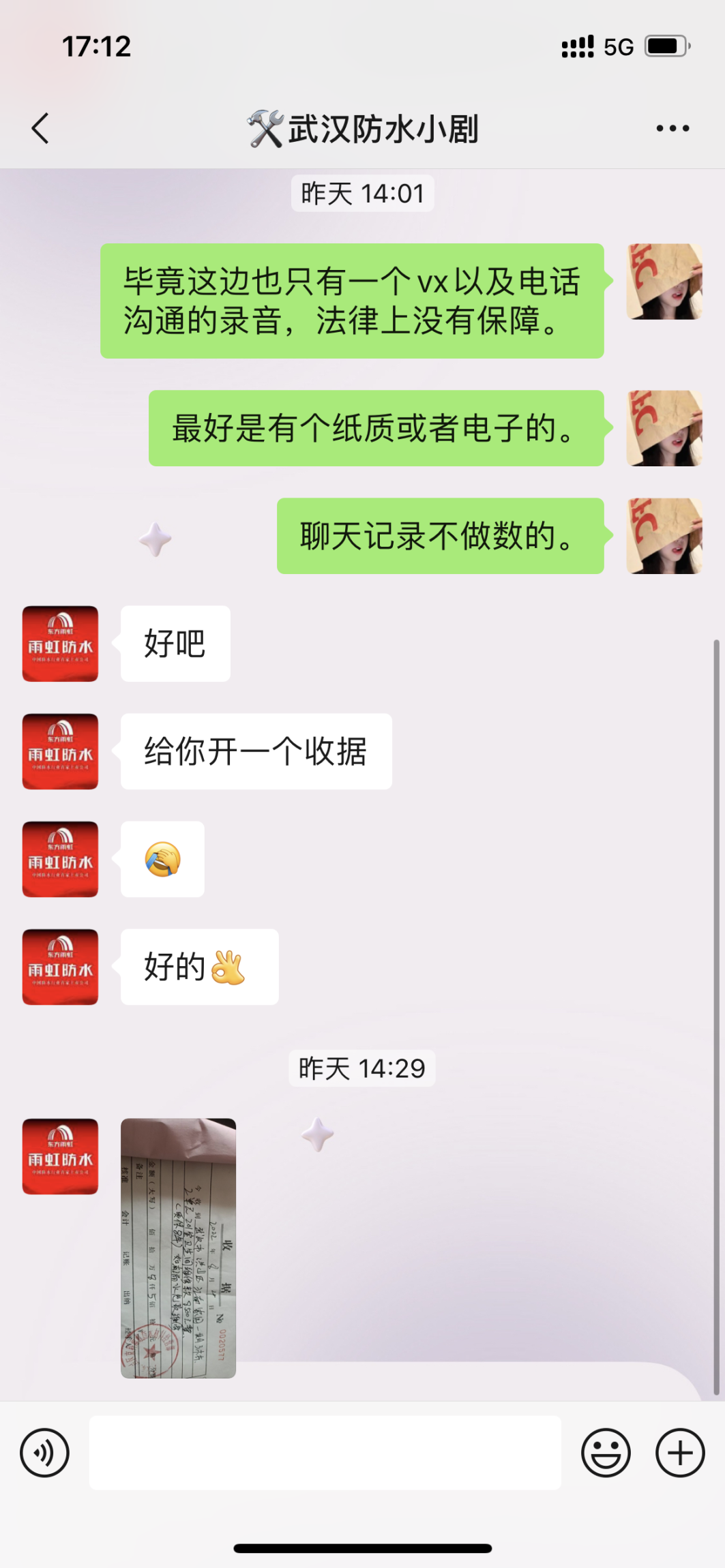Go back to the chat list
This screenshot has height=1568, width=725.
click(41, 128)
